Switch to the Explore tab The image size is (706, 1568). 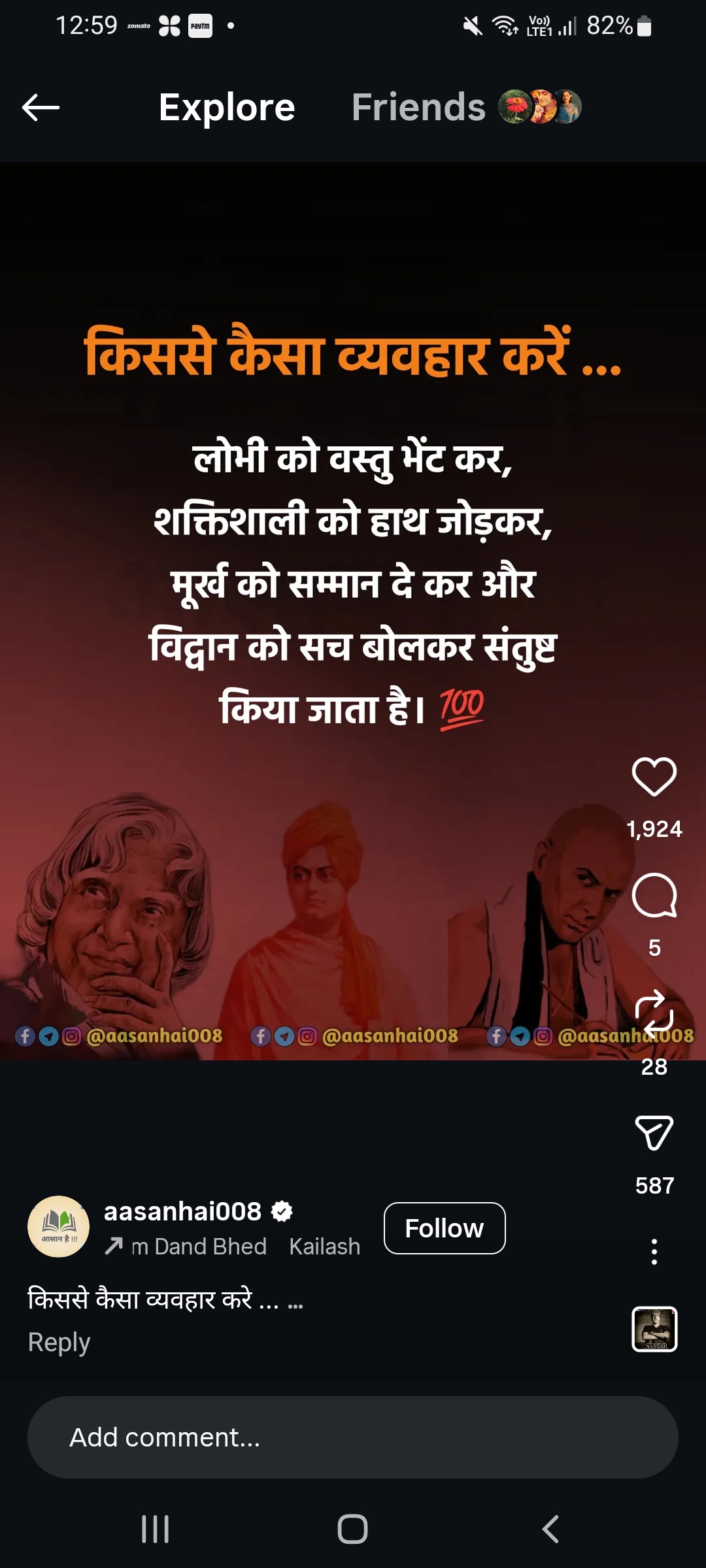click(x=227, y=107)
